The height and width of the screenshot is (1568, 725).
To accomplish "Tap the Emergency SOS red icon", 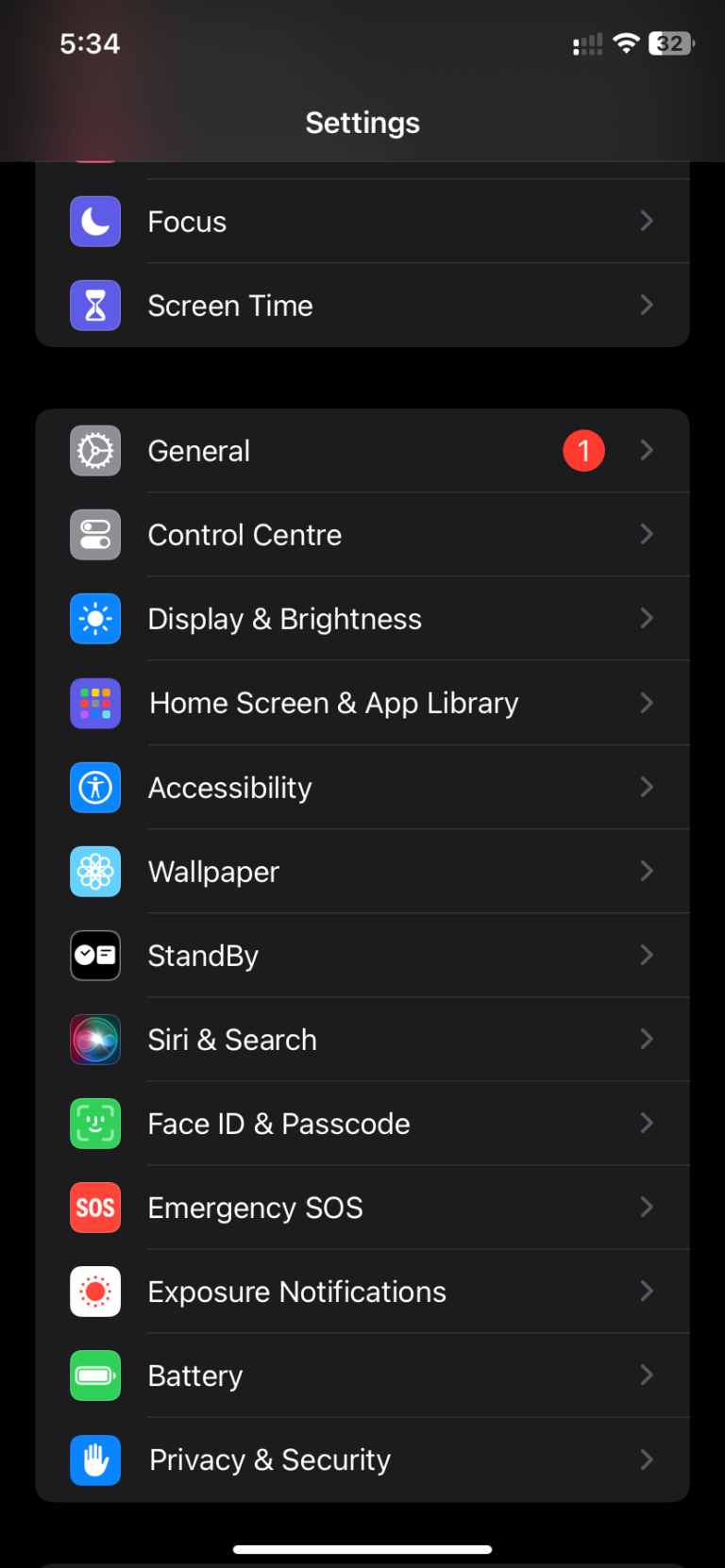I will 94,1207.
